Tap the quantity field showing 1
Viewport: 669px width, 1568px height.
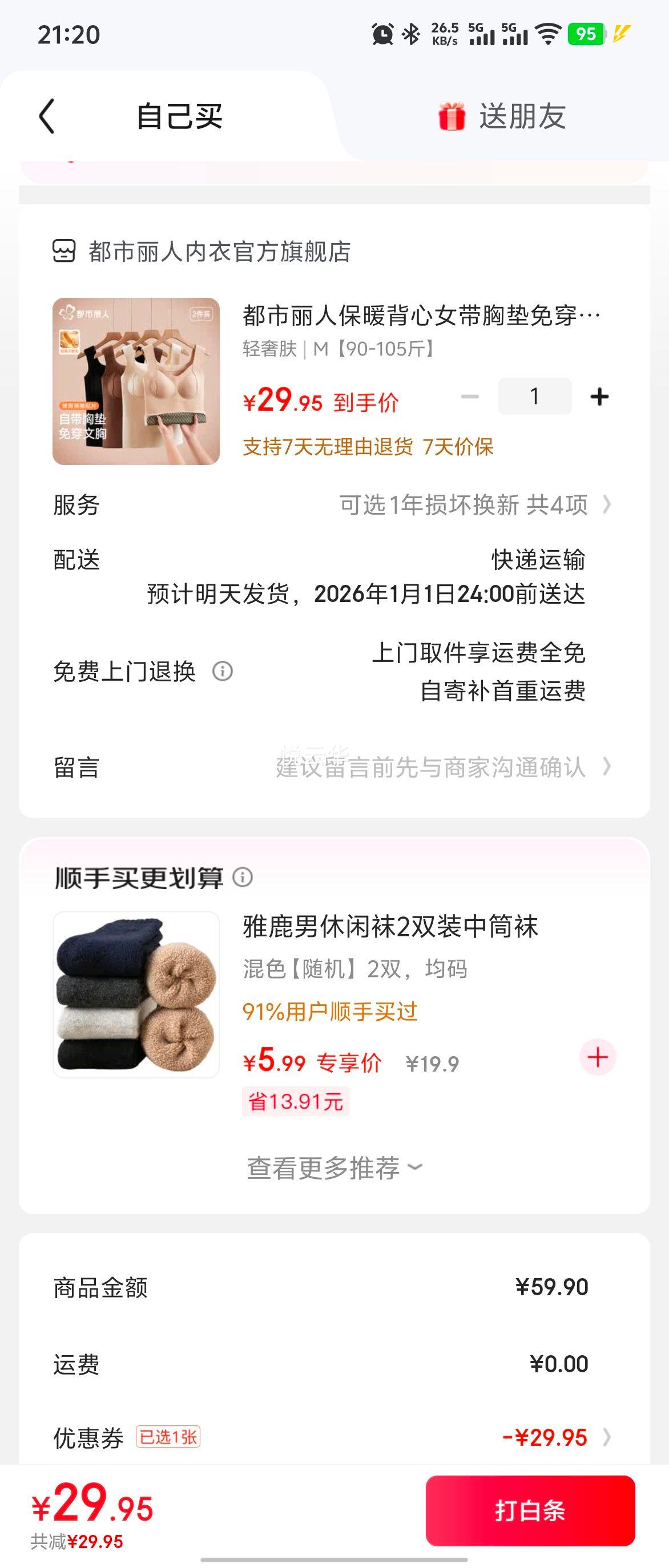coord(534,397)
